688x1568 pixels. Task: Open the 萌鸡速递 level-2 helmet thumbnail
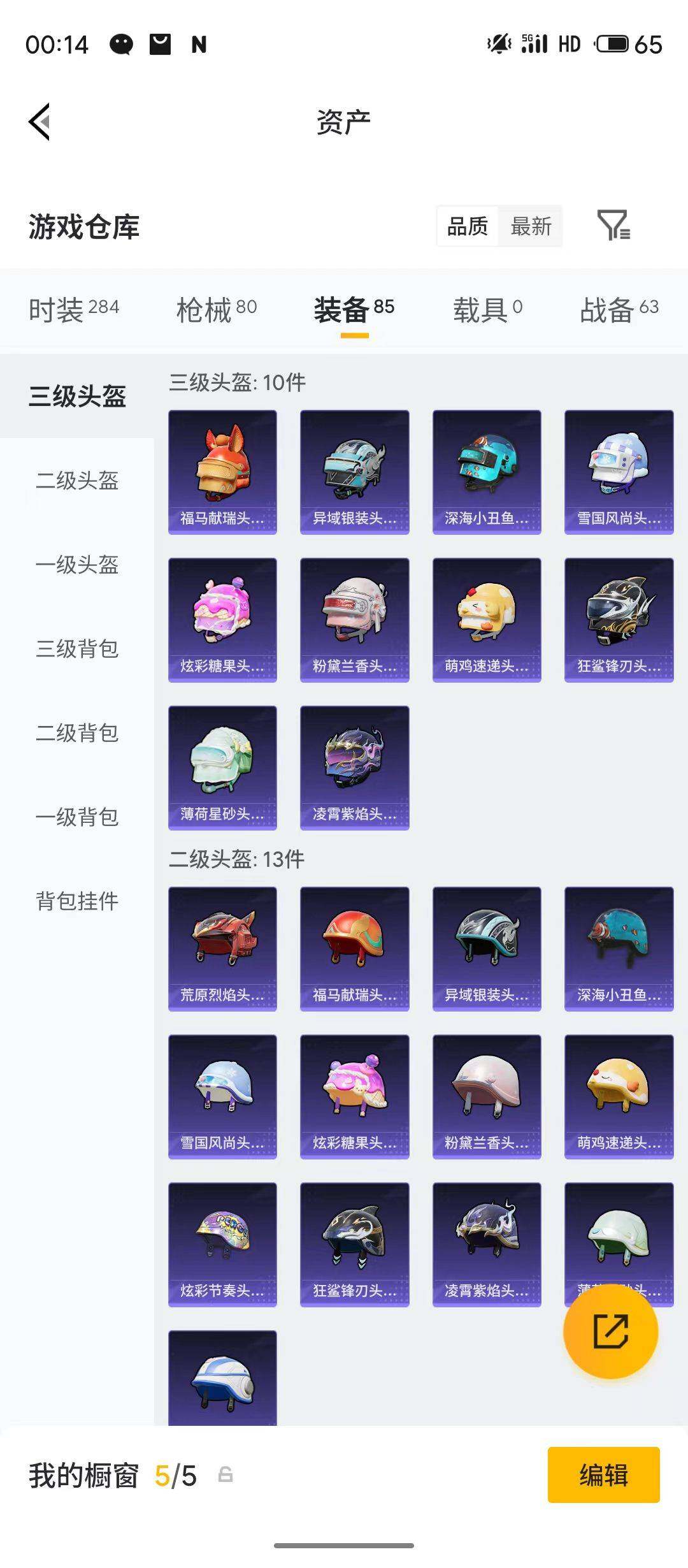[x=618, y=1095]
